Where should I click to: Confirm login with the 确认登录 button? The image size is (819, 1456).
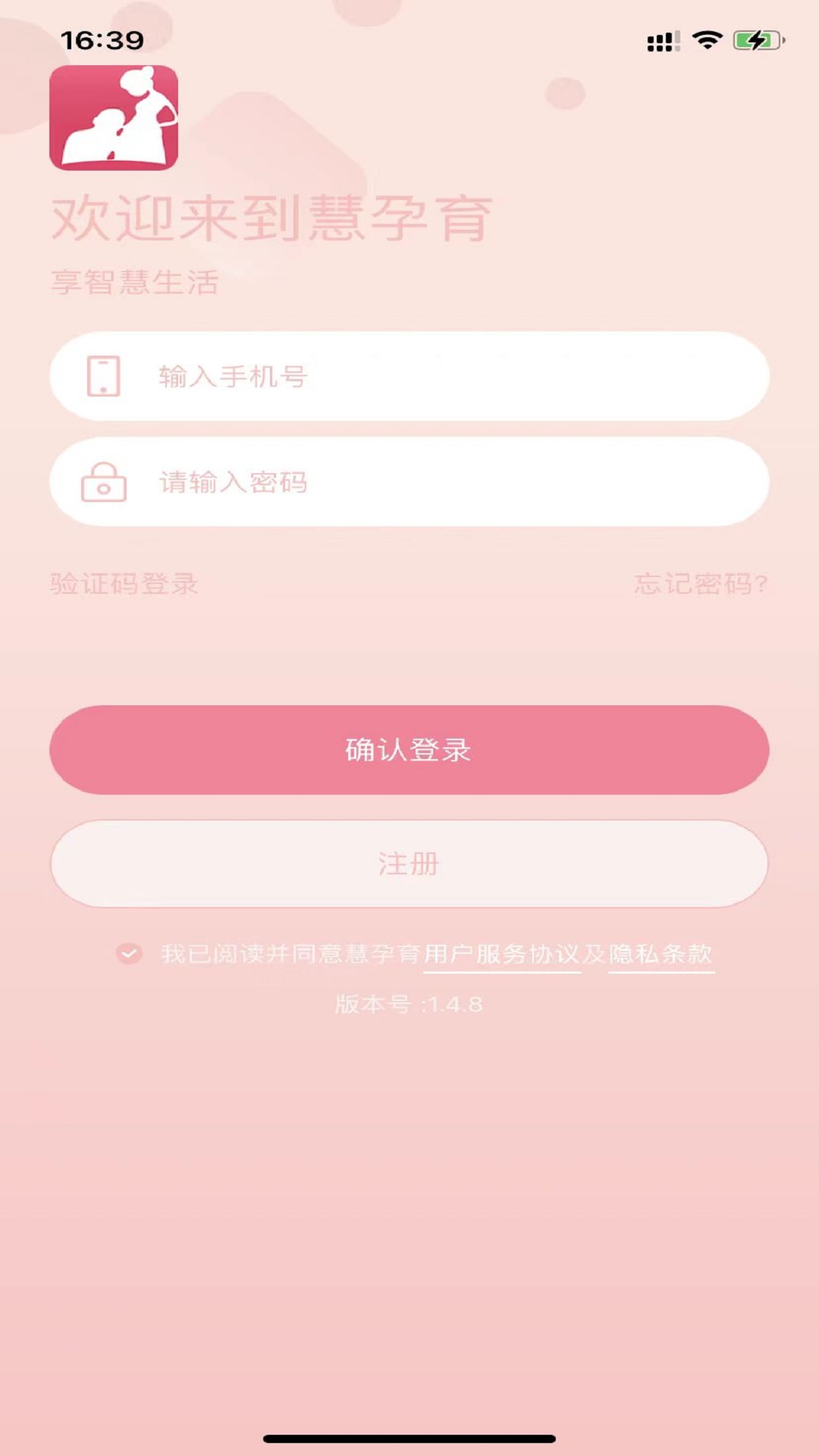click(409, 750)
